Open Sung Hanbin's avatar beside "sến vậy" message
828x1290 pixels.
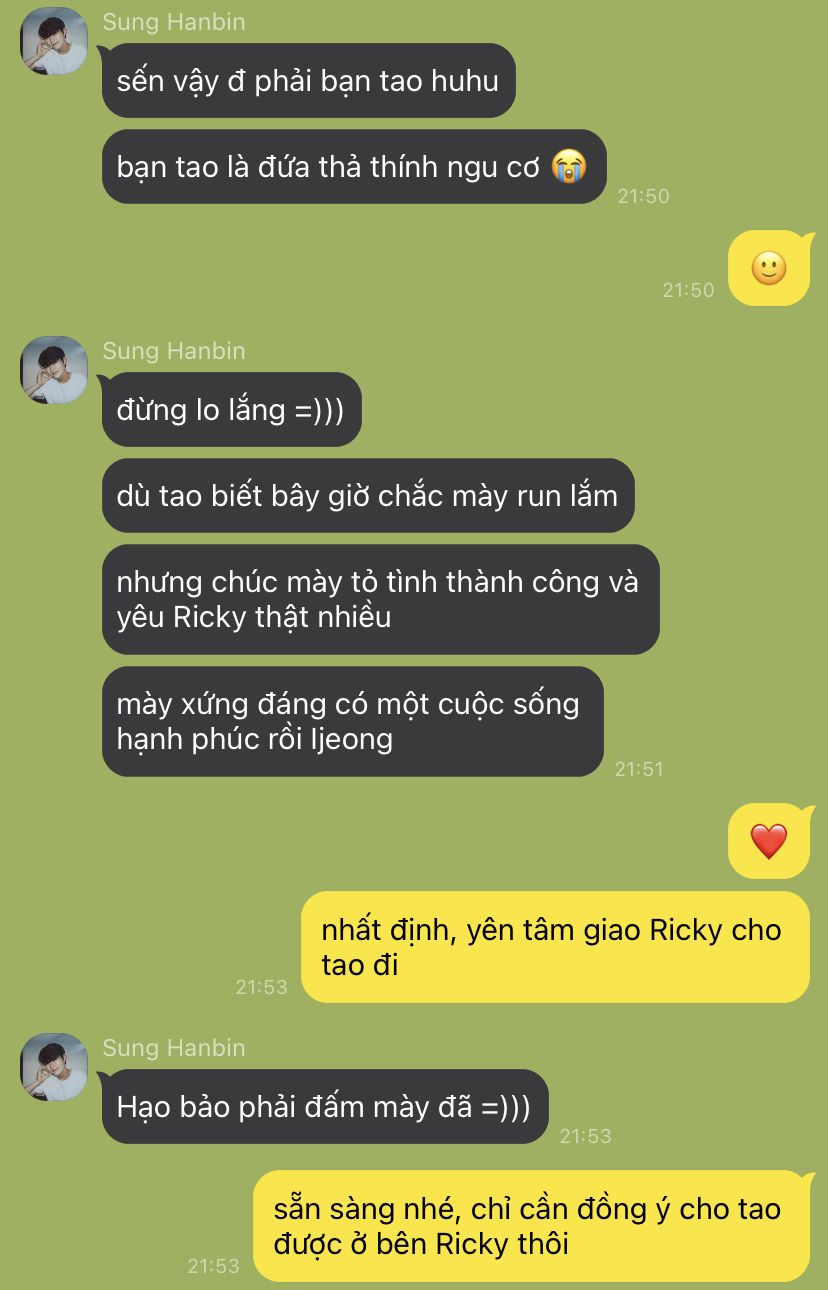pyautogui.click(x=54, y=41)
